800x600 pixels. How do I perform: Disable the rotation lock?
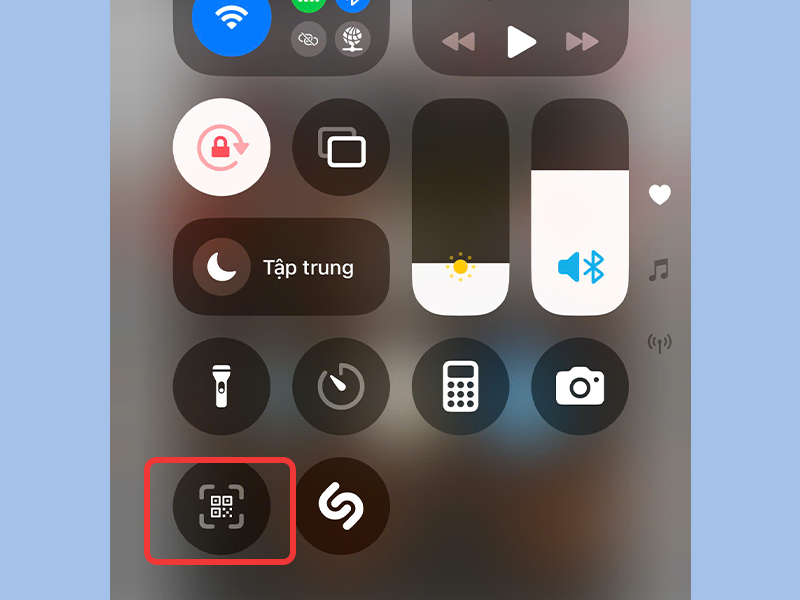[x=221, y=148]
